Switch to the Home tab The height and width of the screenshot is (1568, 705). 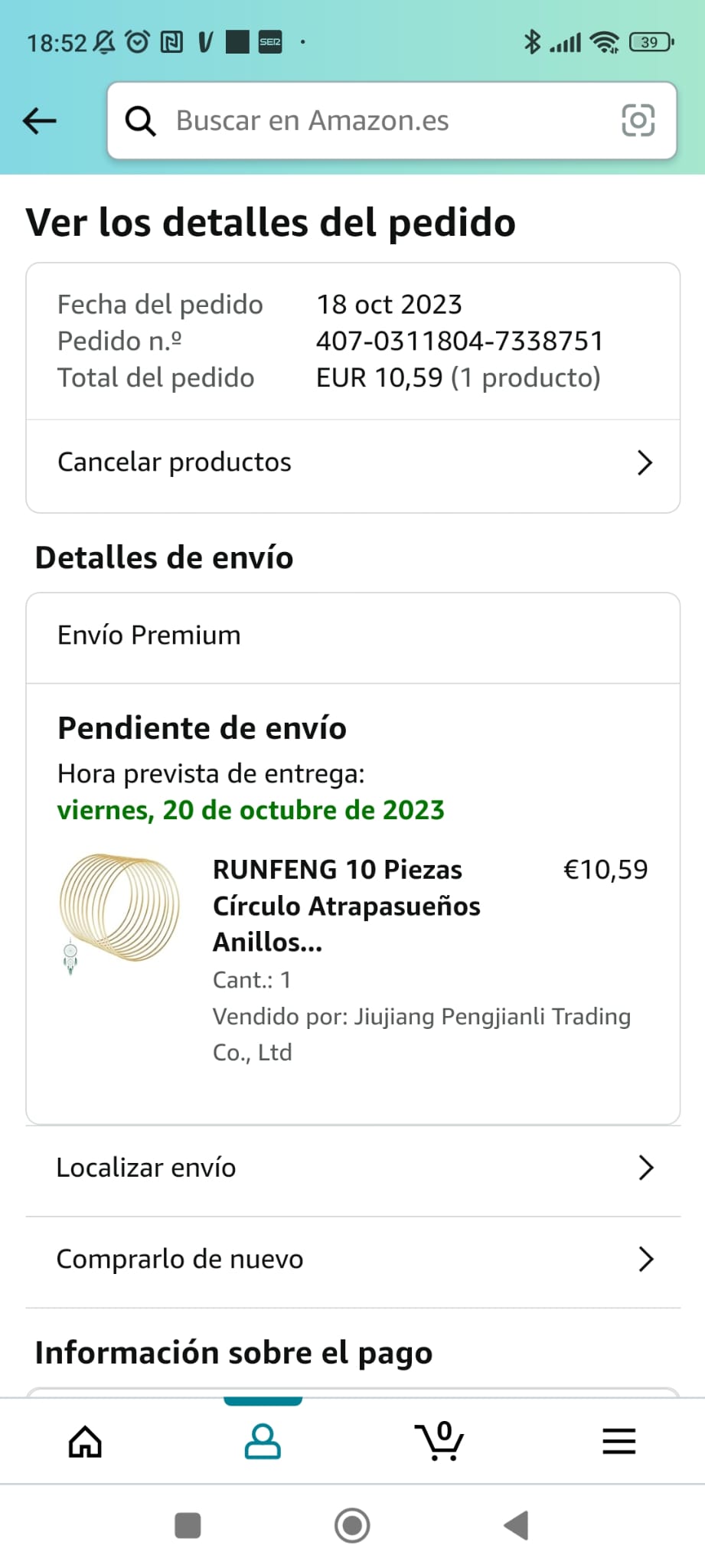(85, 1442)
